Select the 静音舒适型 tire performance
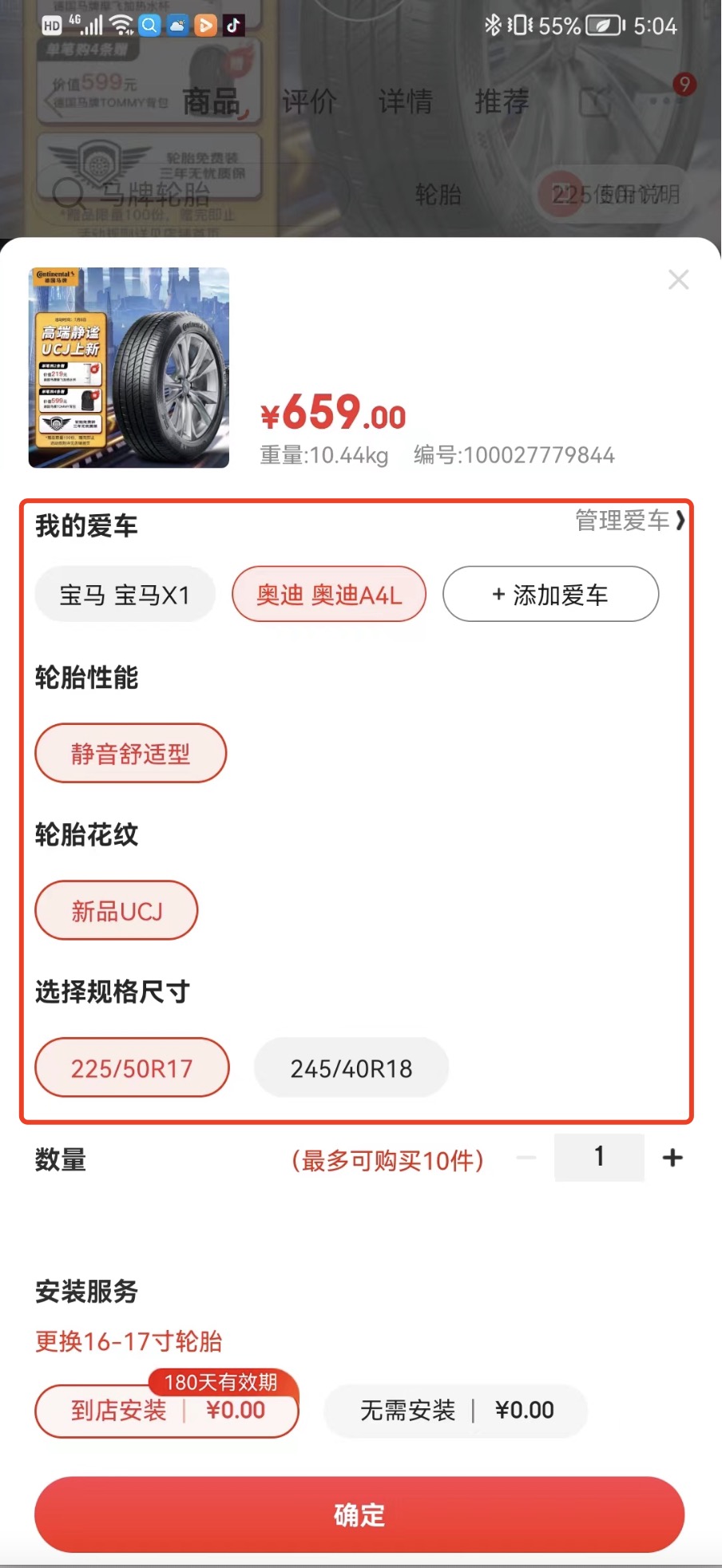Viewport: 722px width, 1568px height. pyautogui.click(x=130, y=752)
